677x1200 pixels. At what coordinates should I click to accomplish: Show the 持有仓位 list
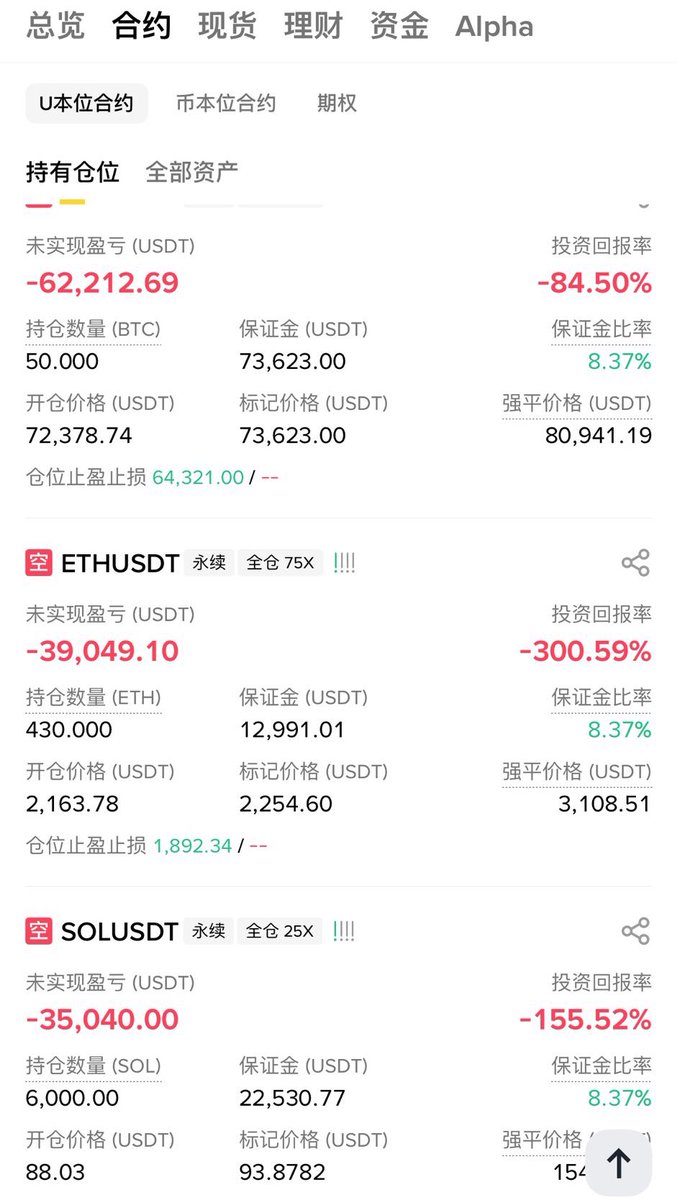click(x=72, y=172)
